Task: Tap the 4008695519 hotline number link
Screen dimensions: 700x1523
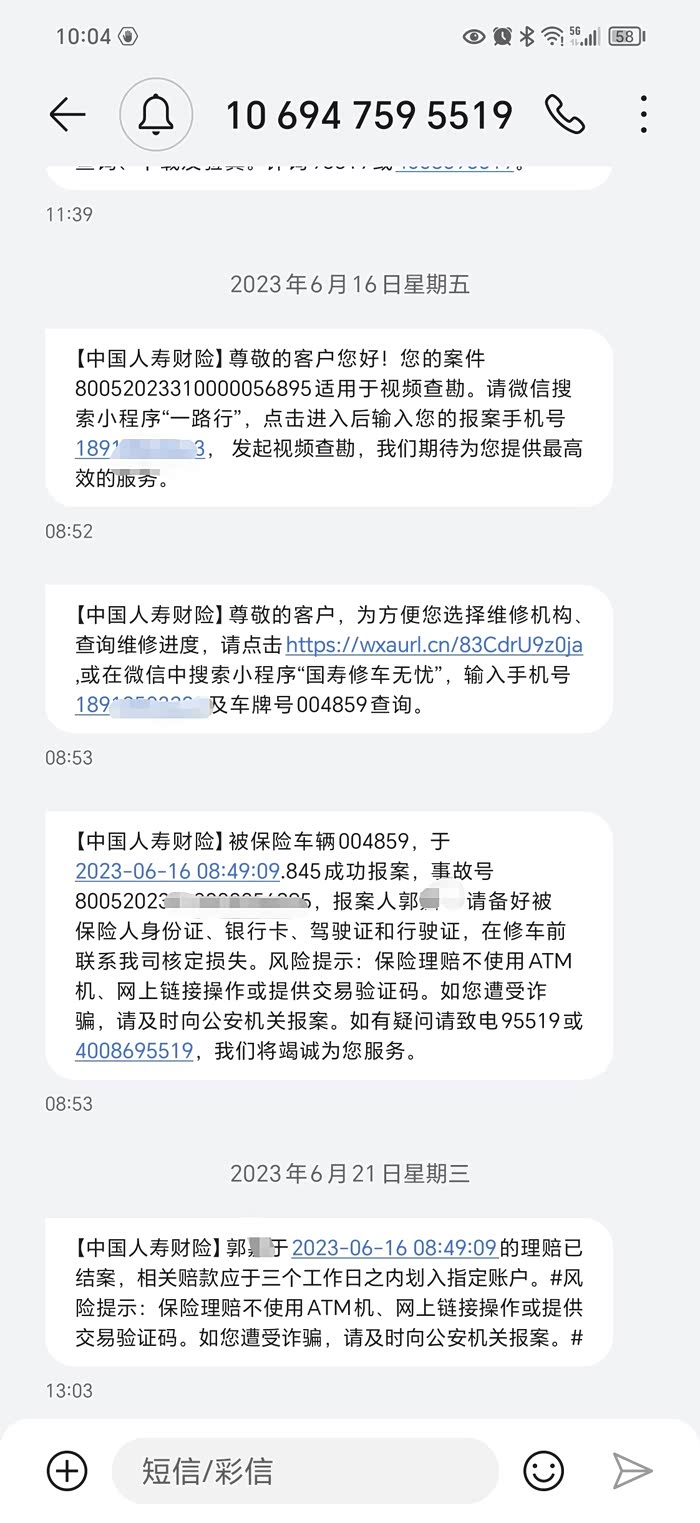Action: click(134, 1050)
